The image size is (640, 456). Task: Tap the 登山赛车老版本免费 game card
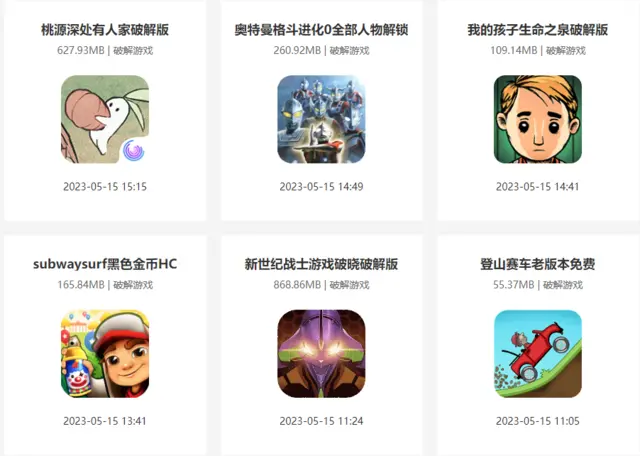coord(537,353)
